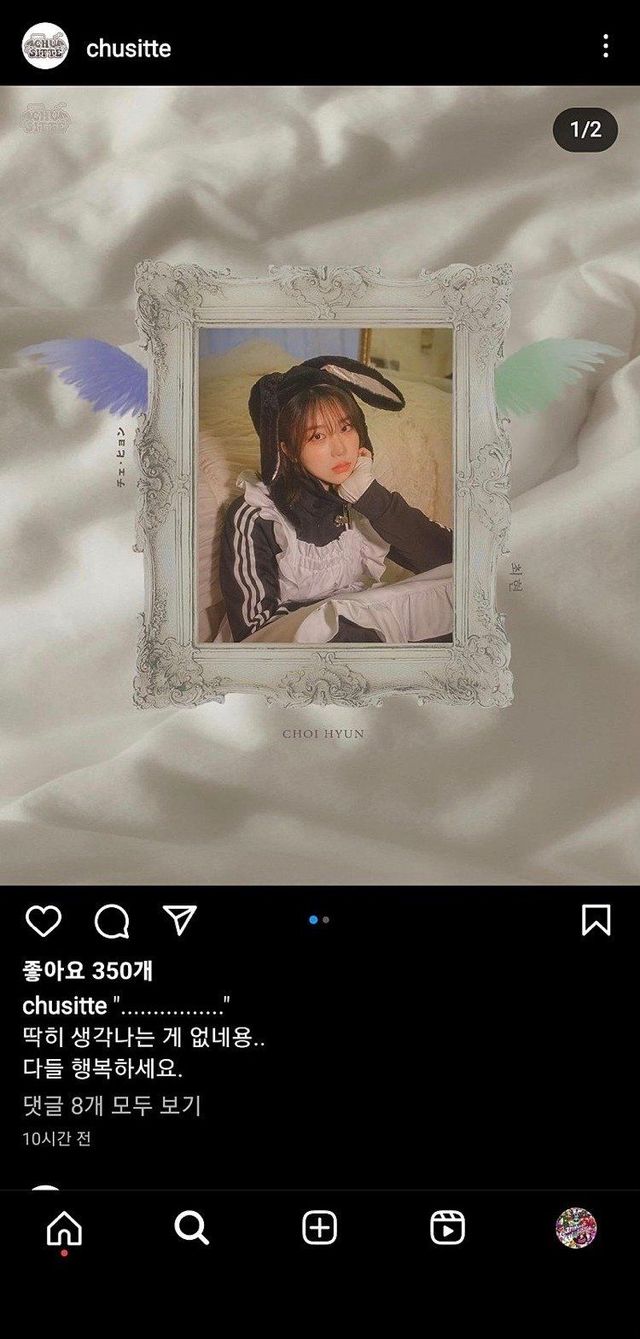The height and width of the screenshot is (1339, 640).
Task: Switch to the Search tab
Action: point(191,1227)
